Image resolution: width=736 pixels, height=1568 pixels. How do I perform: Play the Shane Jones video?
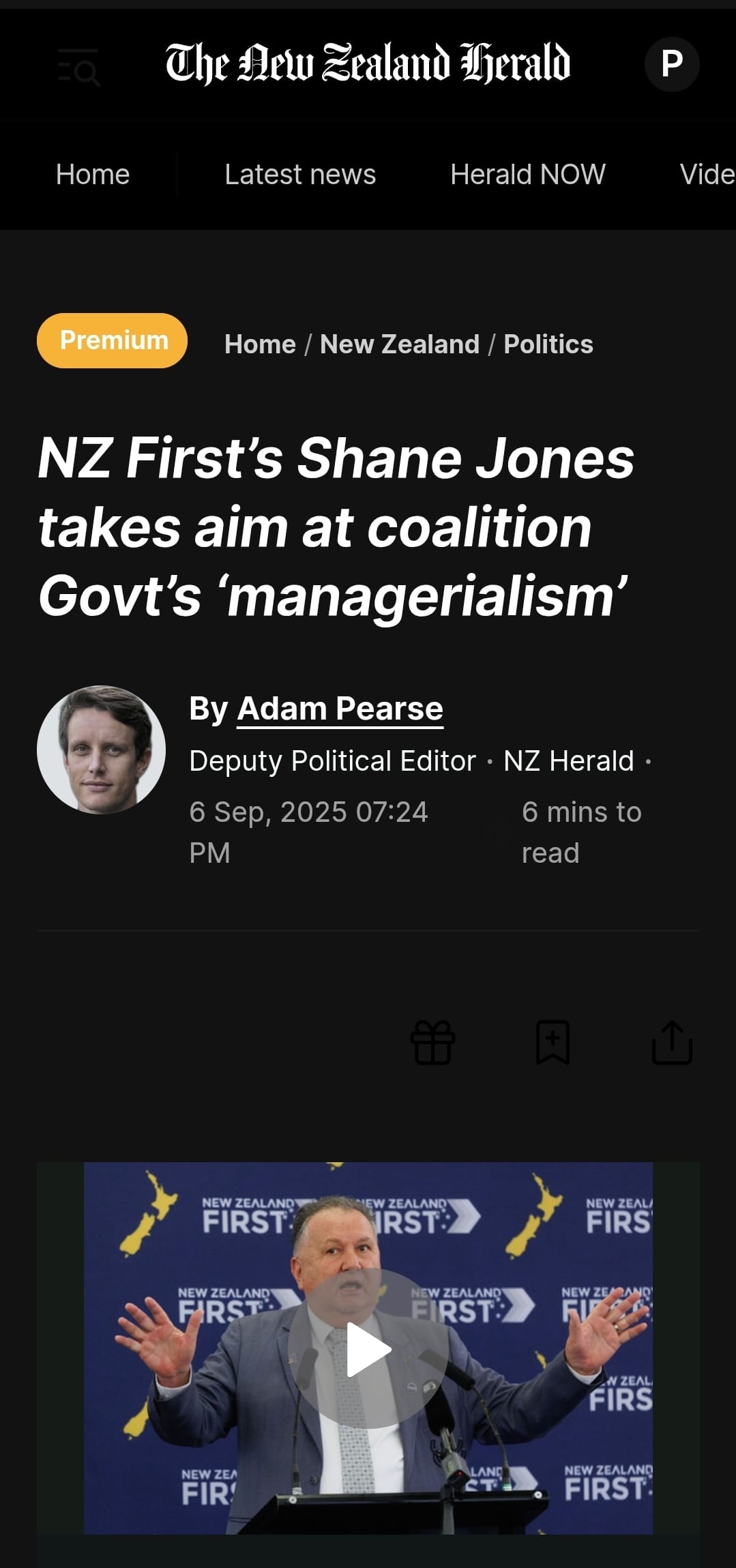(368, 1349)
